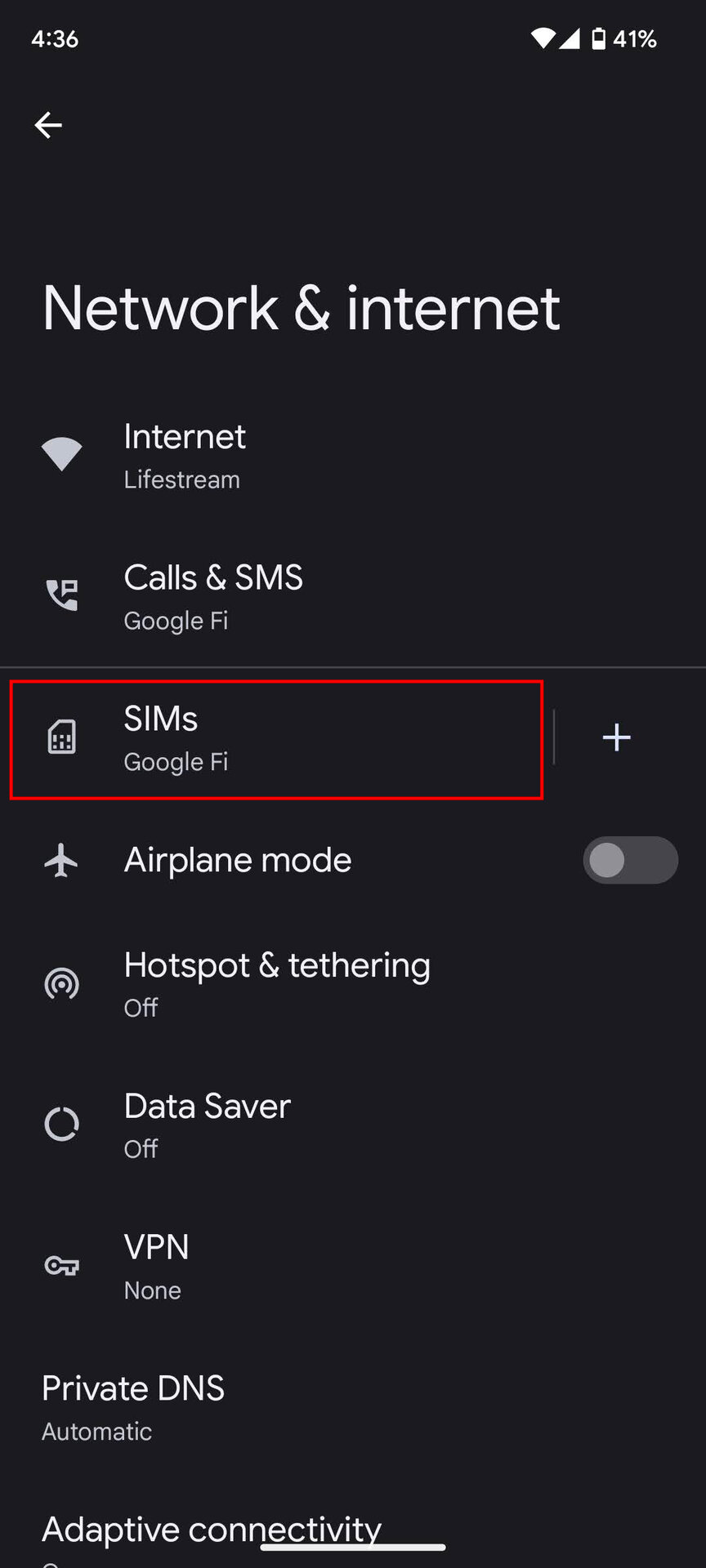Open VPN settings
This screenshot has width=706, height=1568.
pos(156,1266)
